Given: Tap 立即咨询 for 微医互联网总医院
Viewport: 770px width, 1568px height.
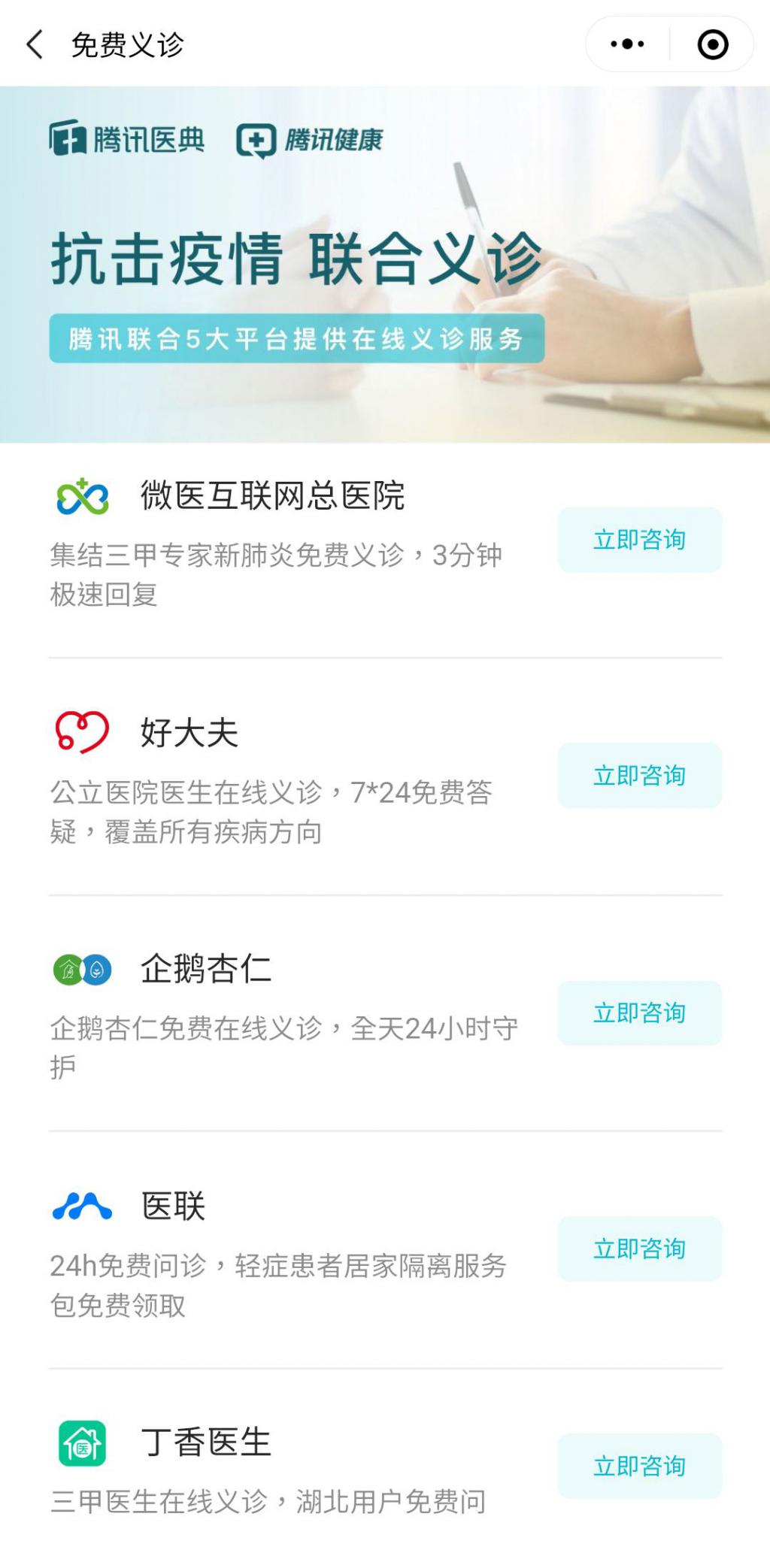Looking at the screenshot, I should tap(639, 540).
